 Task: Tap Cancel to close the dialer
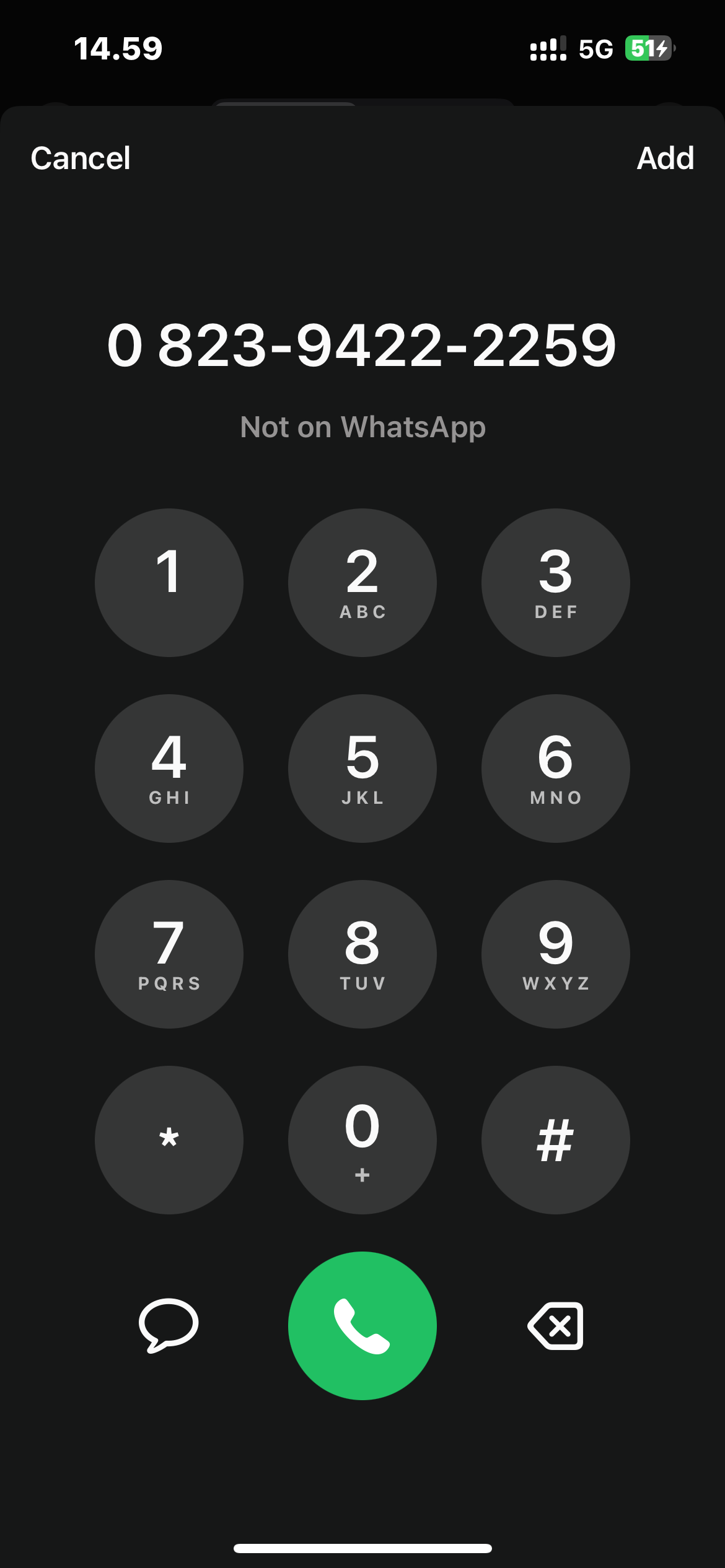coord(81,159)
